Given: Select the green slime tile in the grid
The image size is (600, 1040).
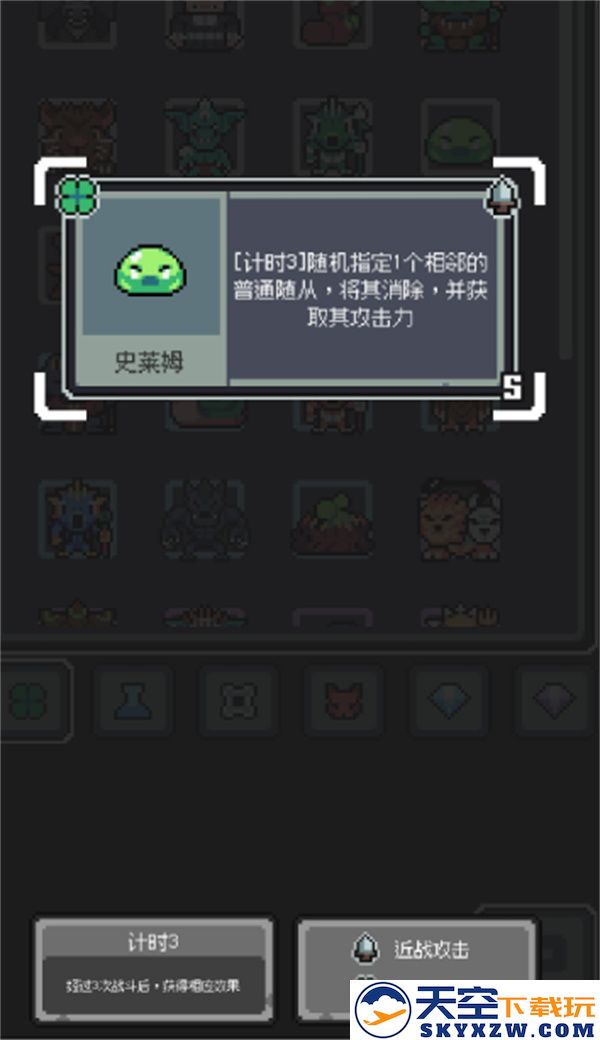Looking at the screenshot, I should 459,142.
